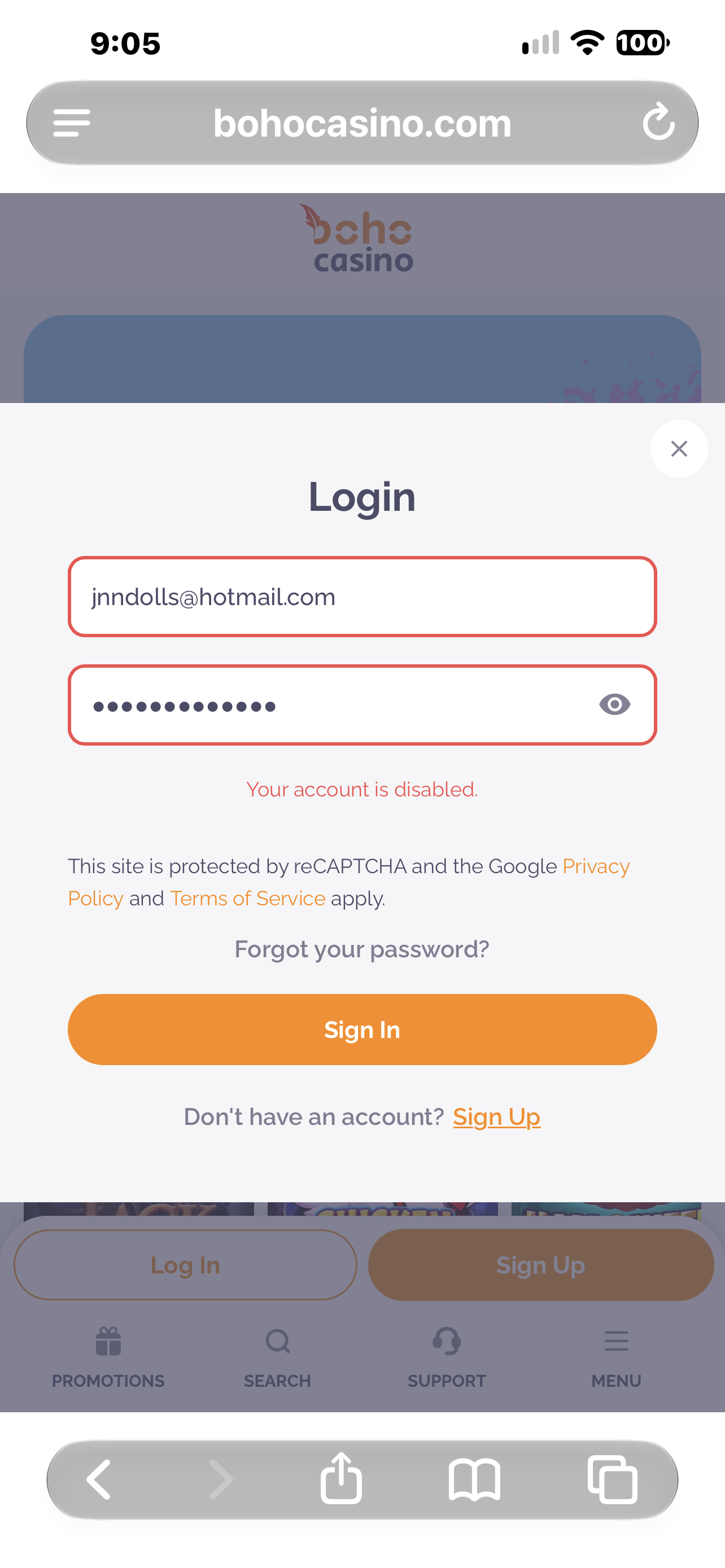Show open browser tabs
The width and height of the screenshot is (725, 1568).
613,1480
